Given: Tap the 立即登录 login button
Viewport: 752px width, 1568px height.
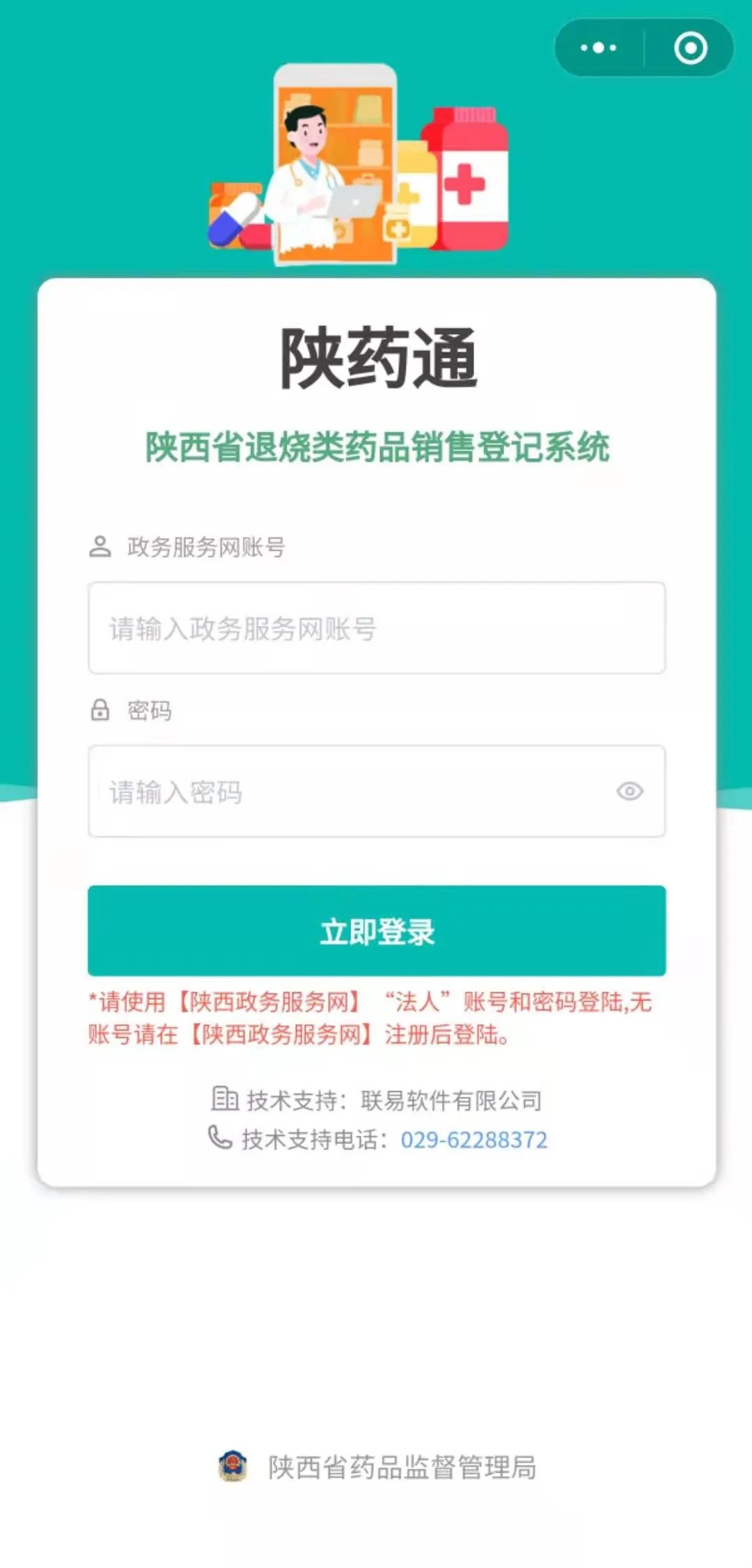Looking at the screenshot, I should (x=377, y=931).
